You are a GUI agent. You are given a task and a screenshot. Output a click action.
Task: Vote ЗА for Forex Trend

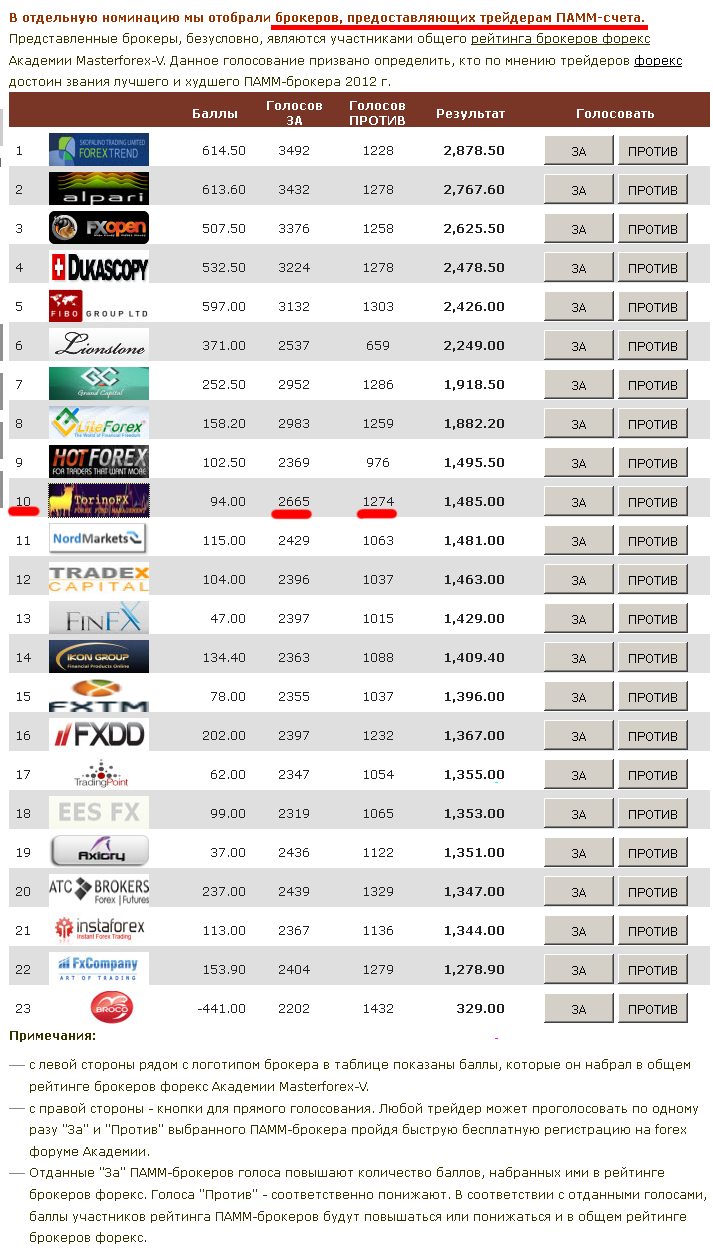(578, 151)
